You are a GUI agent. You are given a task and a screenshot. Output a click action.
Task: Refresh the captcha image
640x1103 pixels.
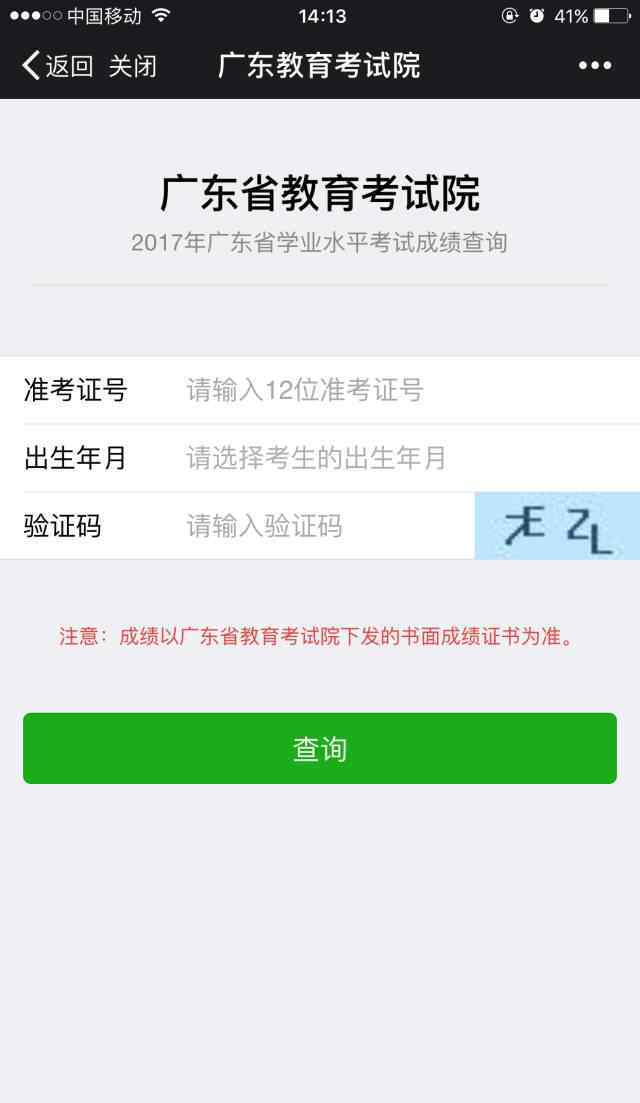click(557, 526)
